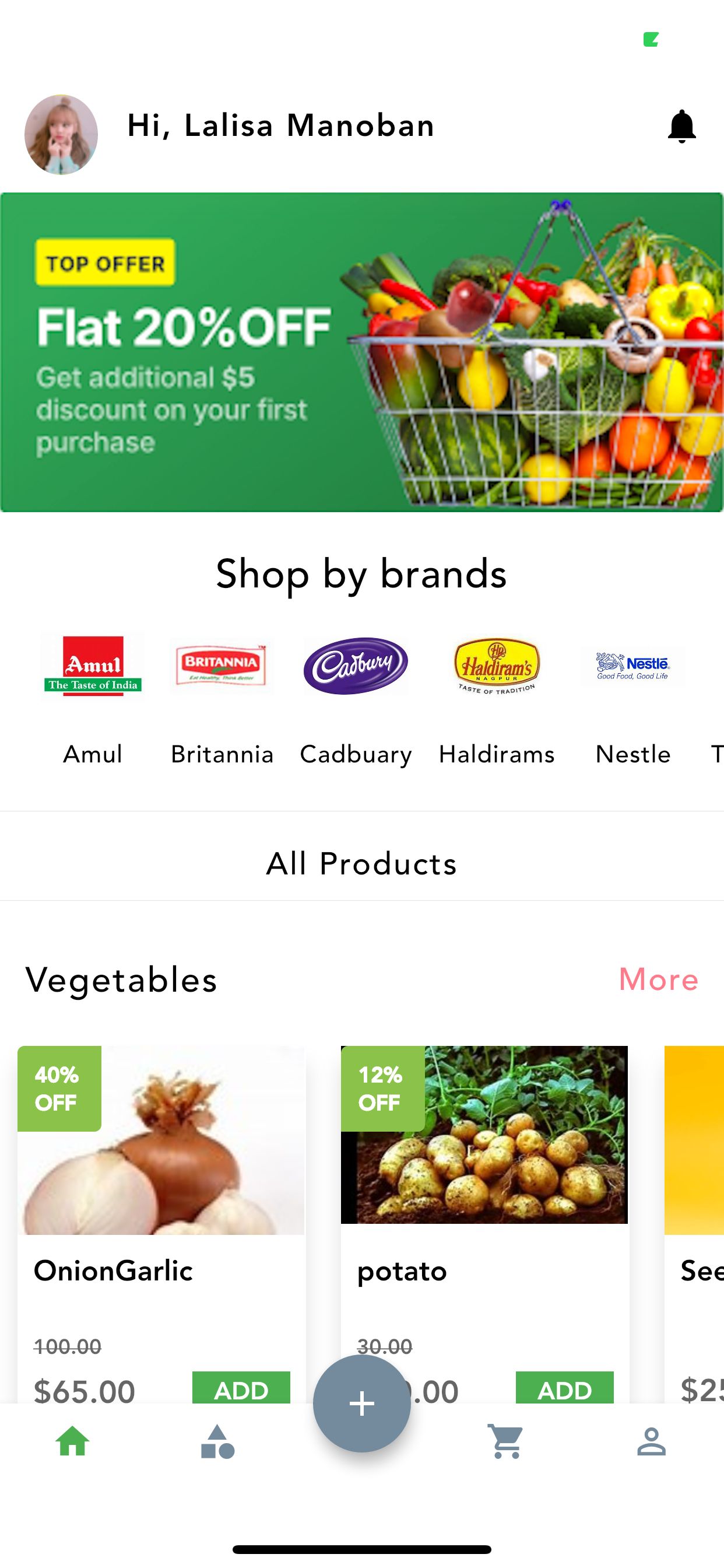Switch to the categories tab
724x1568 pixels.
[x=217, y=1442]
